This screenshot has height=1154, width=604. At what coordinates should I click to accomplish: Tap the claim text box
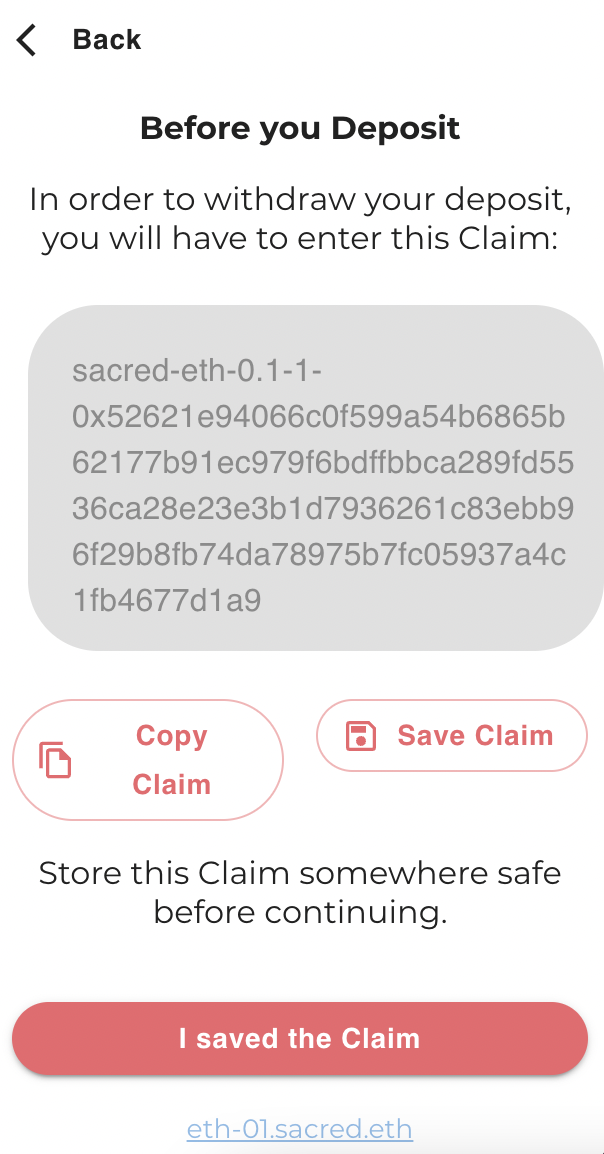[x=316, y=478]
